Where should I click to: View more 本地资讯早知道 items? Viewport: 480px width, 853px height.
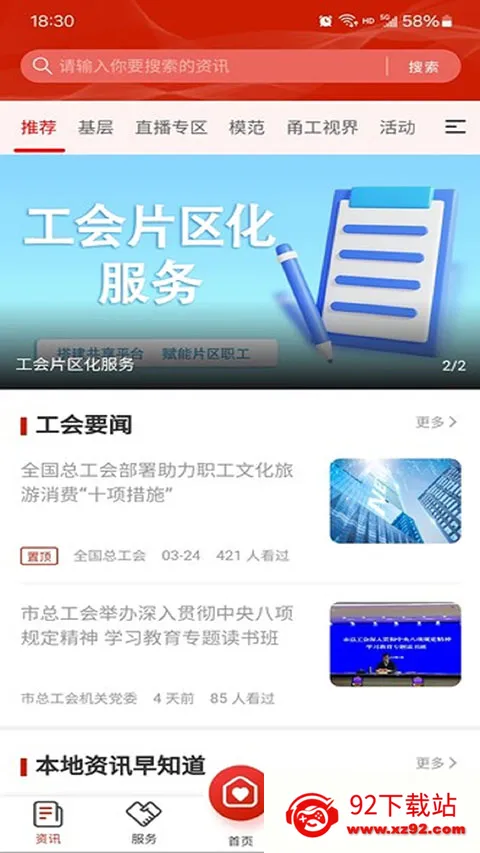click(436, 763)
